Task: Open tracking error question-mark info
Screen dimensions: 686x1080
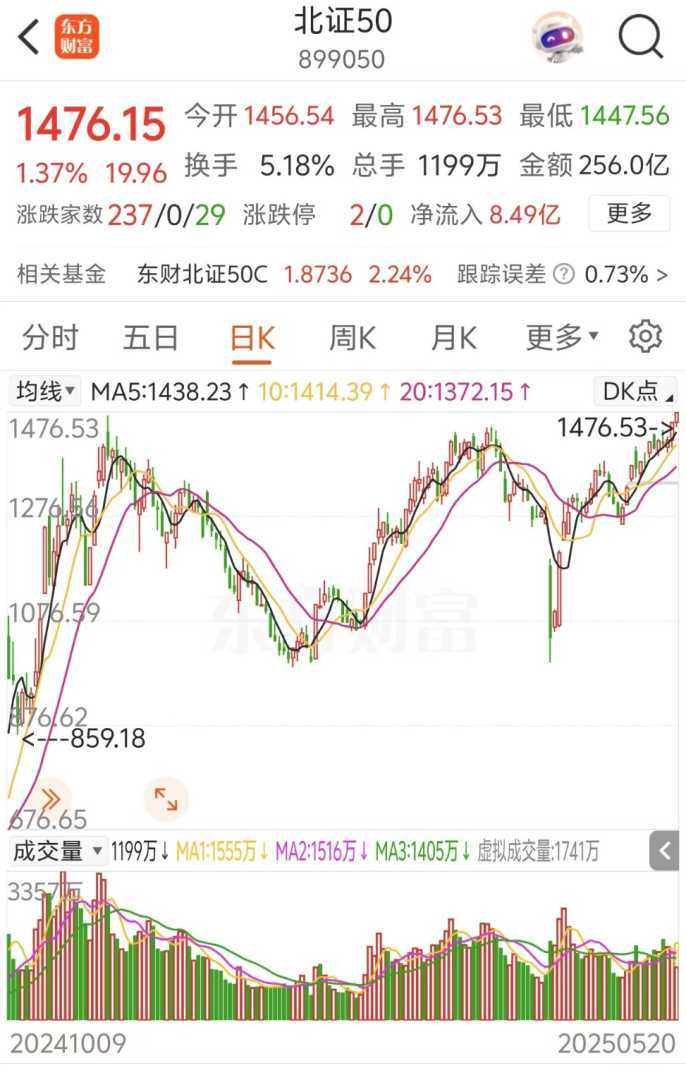Action: tap(565, 274)
